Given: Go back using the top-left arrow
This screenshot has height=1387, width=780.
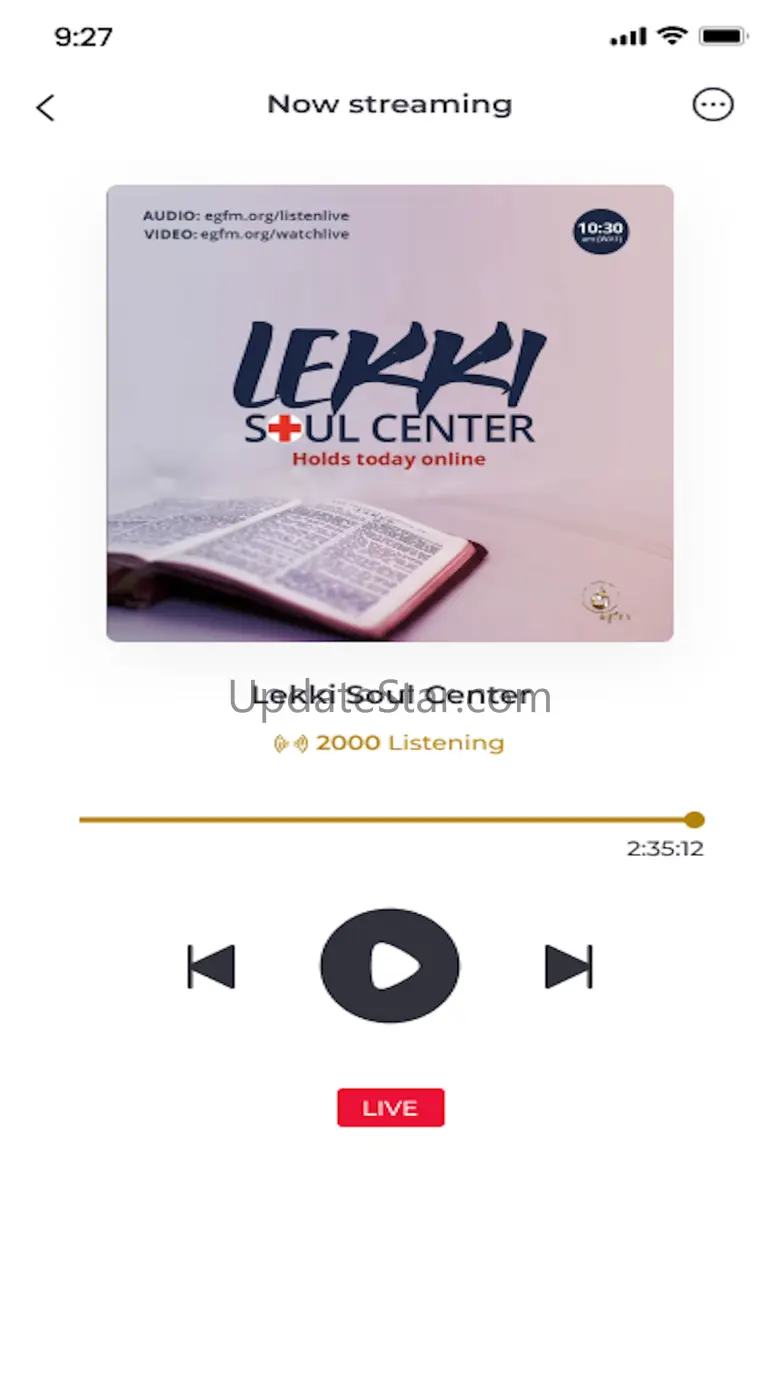Looking at the screenshot, I should pyautogui.click(x=45, y=107).
